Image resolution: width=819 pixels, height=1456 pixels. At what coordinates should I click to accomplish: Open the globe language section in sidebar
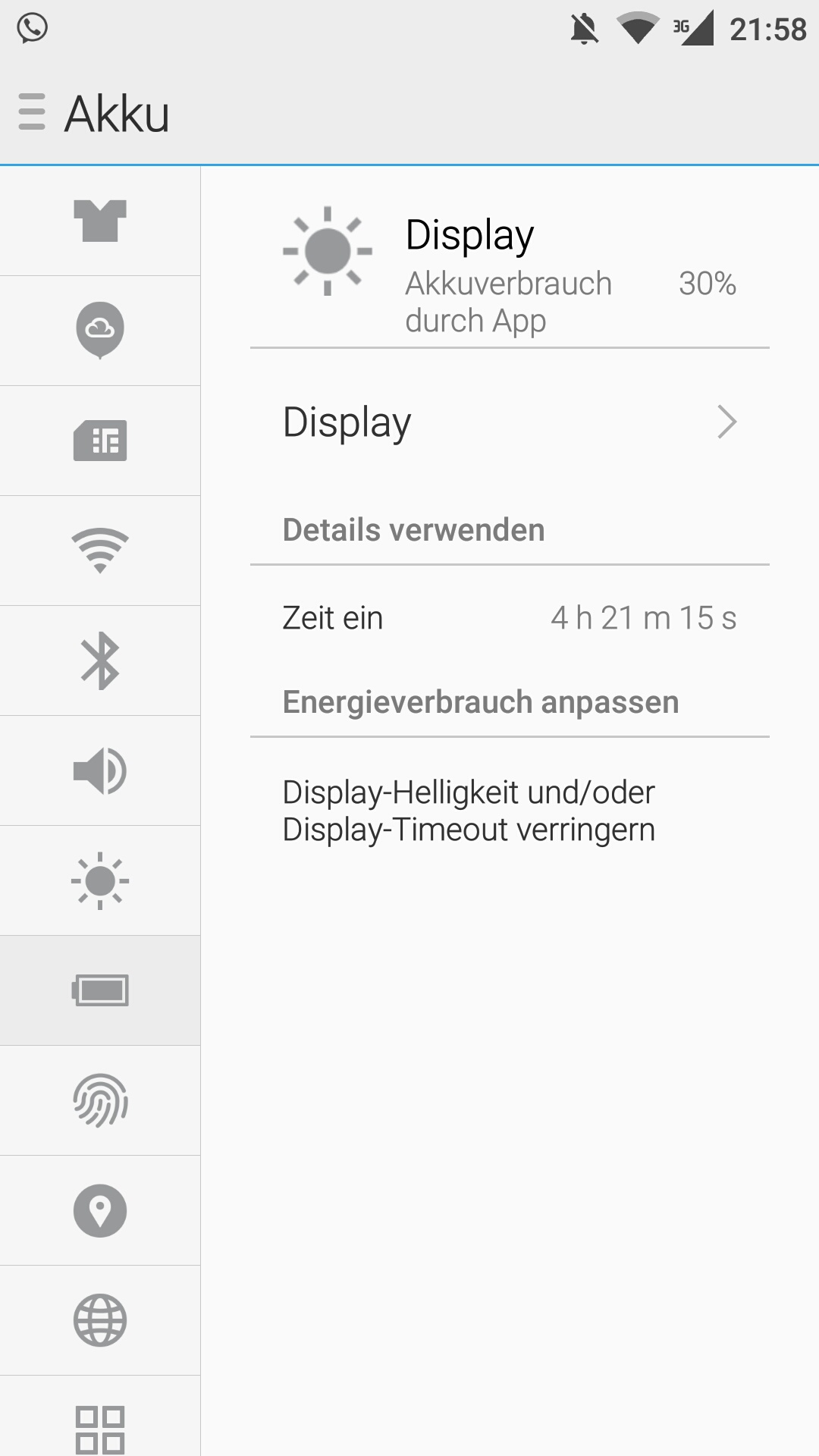pos(100,1320)
